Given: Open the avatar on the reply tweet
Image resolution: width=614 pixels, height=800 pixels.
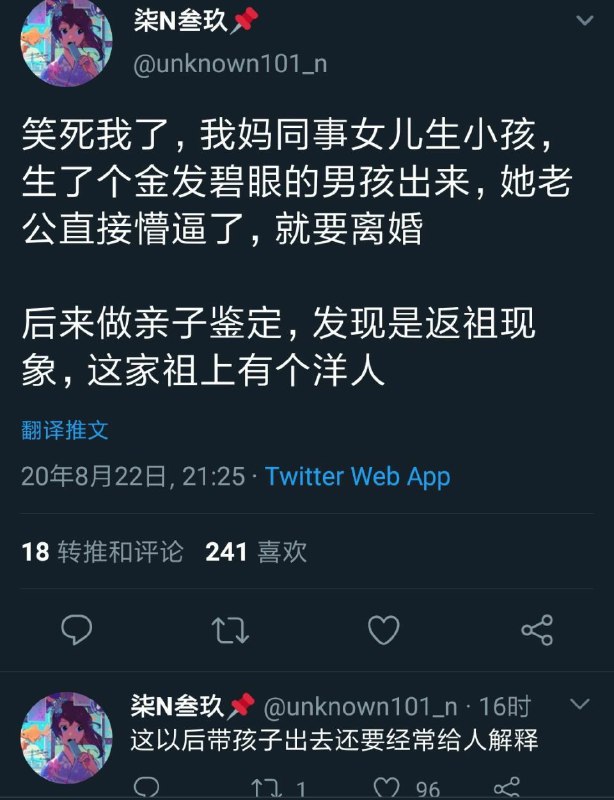Looking at the screenshot, I should point(67,737).
